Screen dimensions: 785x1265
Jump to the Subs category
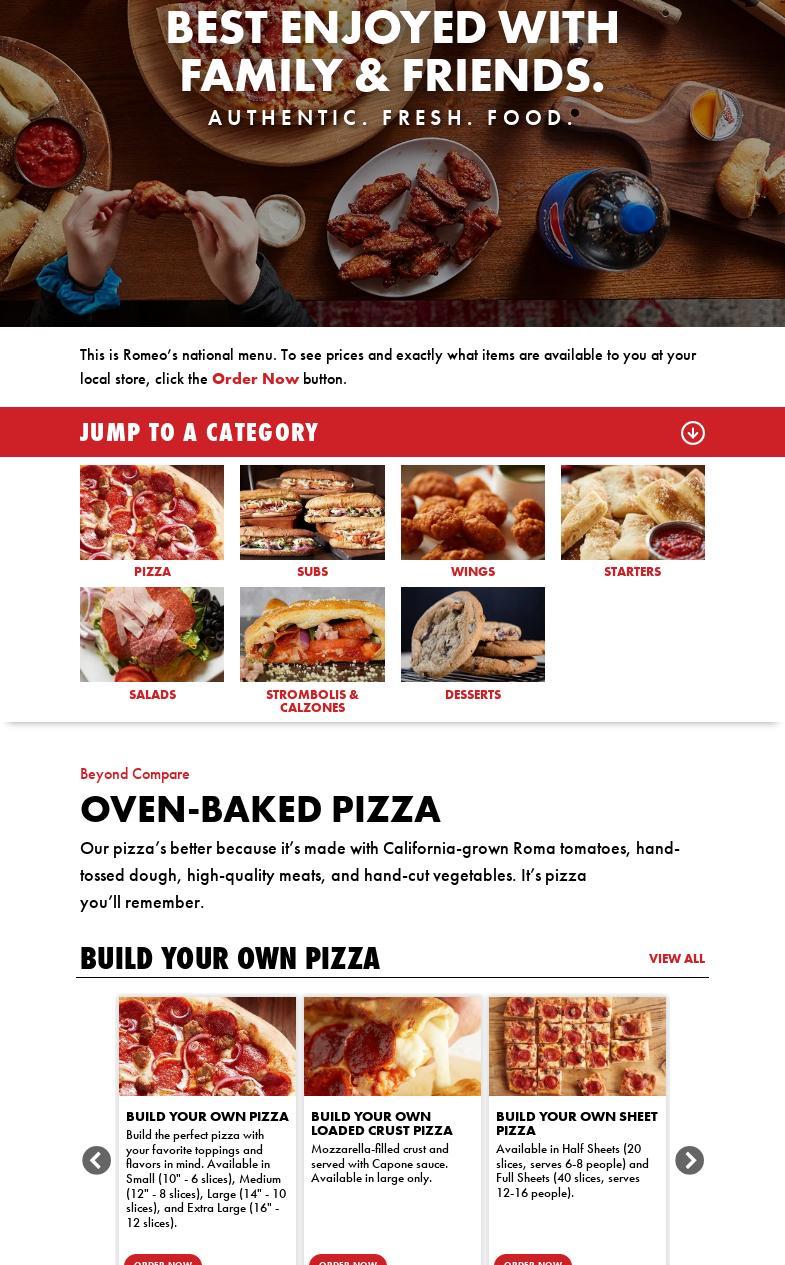tap(312, 521)
